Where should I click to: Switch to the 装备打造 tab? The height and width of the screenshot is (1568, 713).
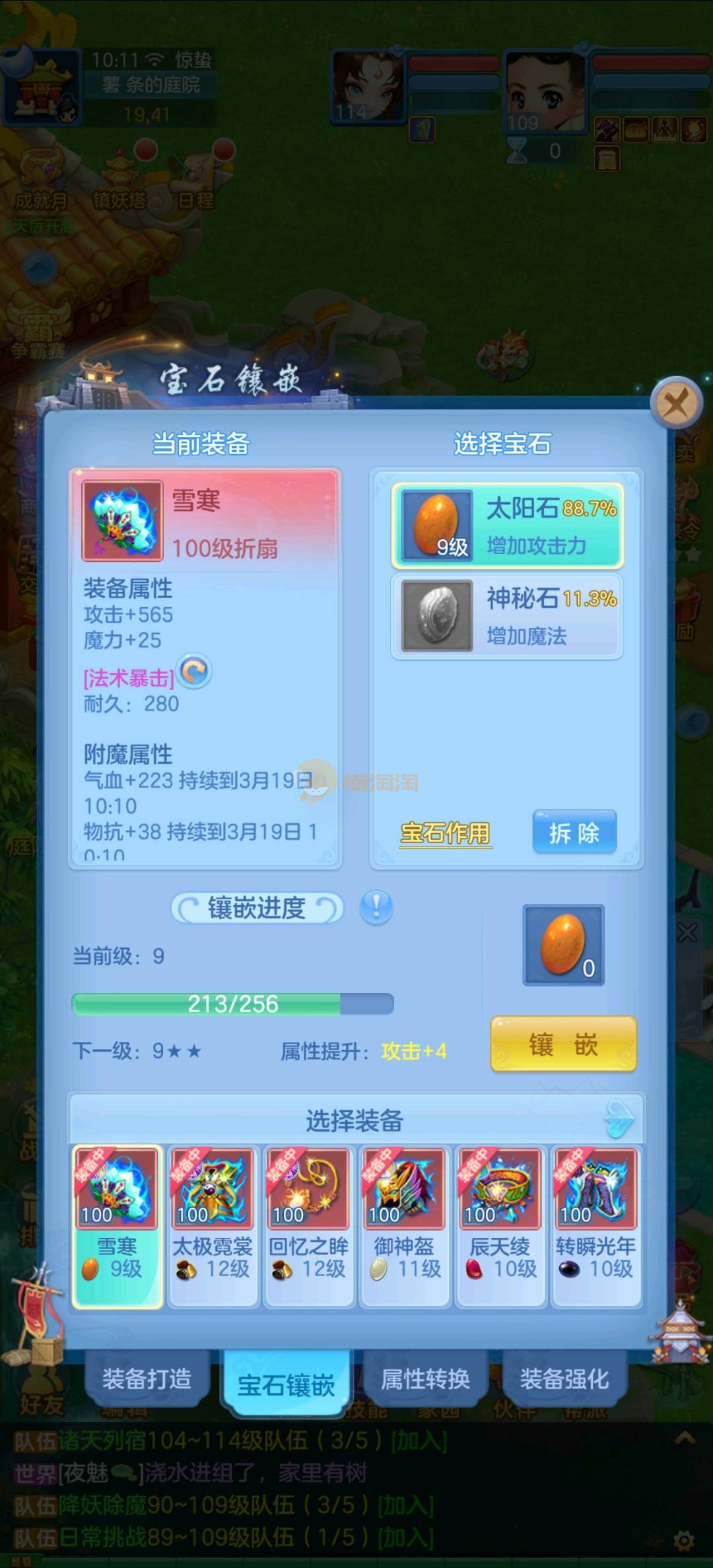pyautogui.click(x=147, y=1379)
